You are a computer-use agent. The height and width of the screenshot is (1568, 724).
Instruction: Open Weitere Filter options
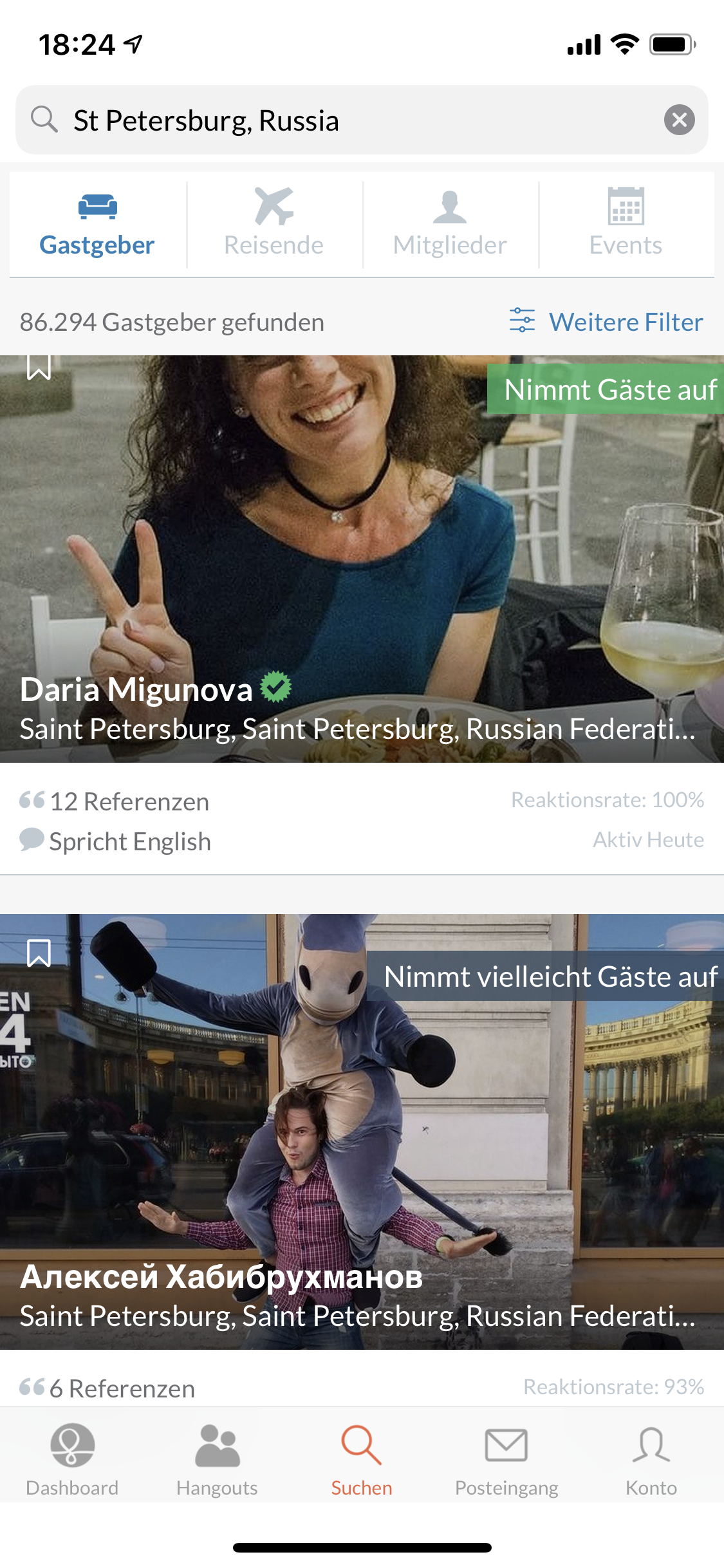(x=606, y=322)
